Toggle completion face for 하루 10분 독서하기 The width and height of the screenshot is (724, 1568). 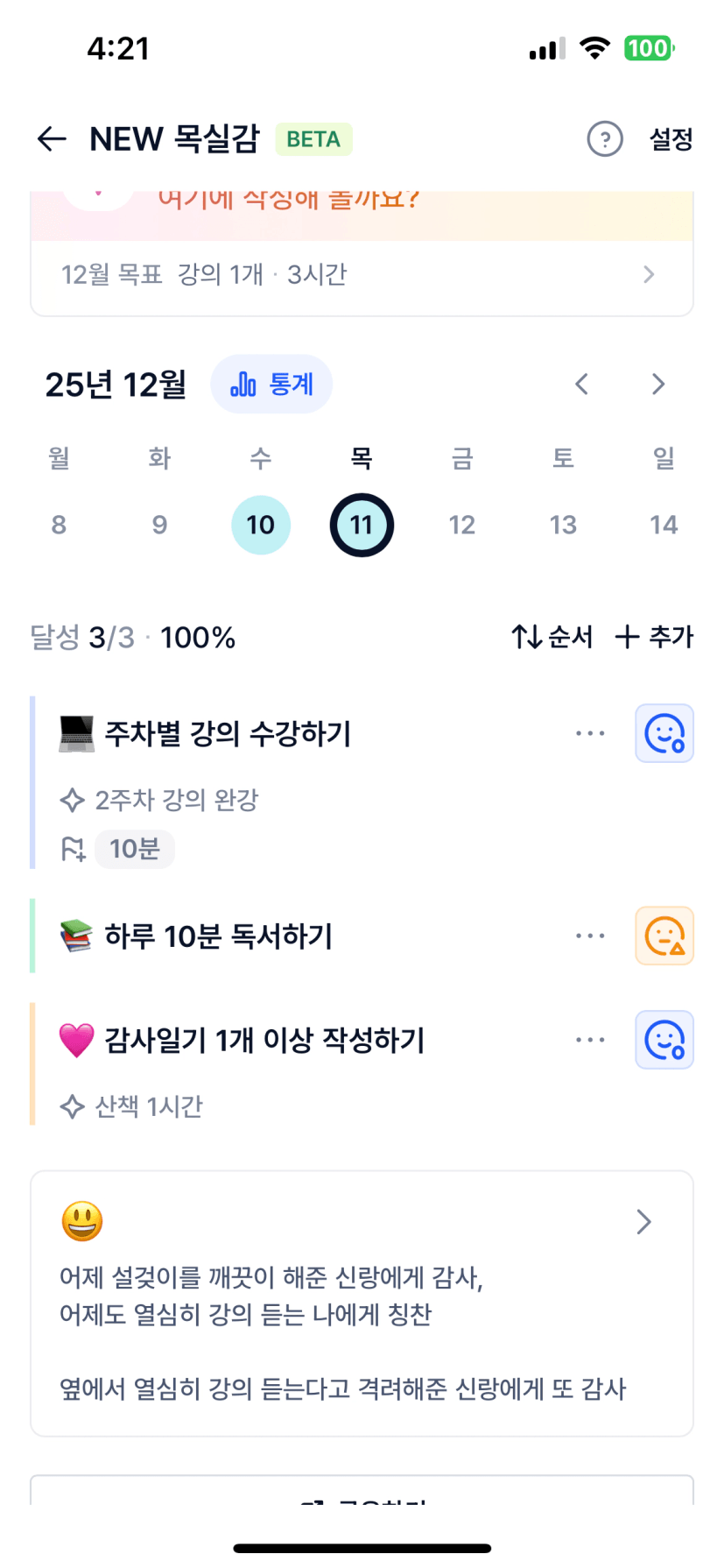pos(664,936)
